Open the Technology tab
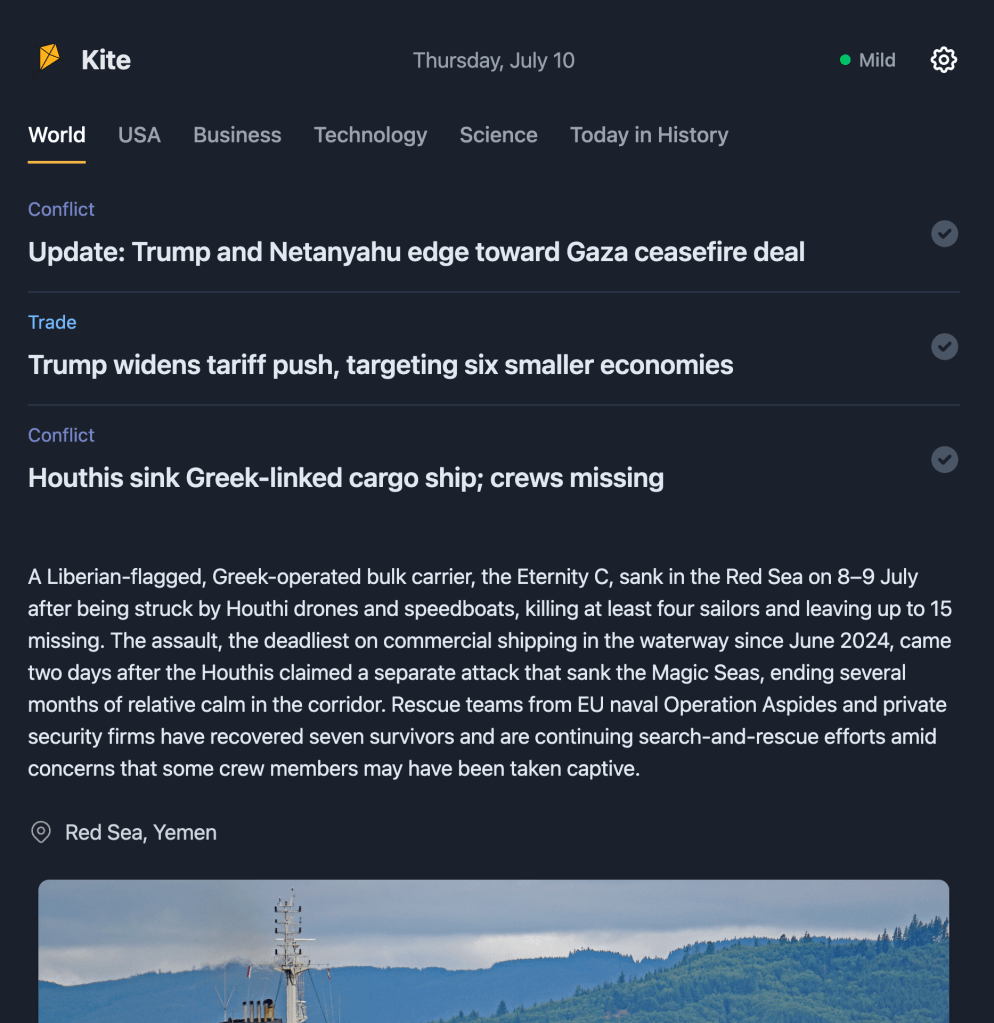Image resolution: width=994 pixels, height=1023 pixels. (370, 135)
